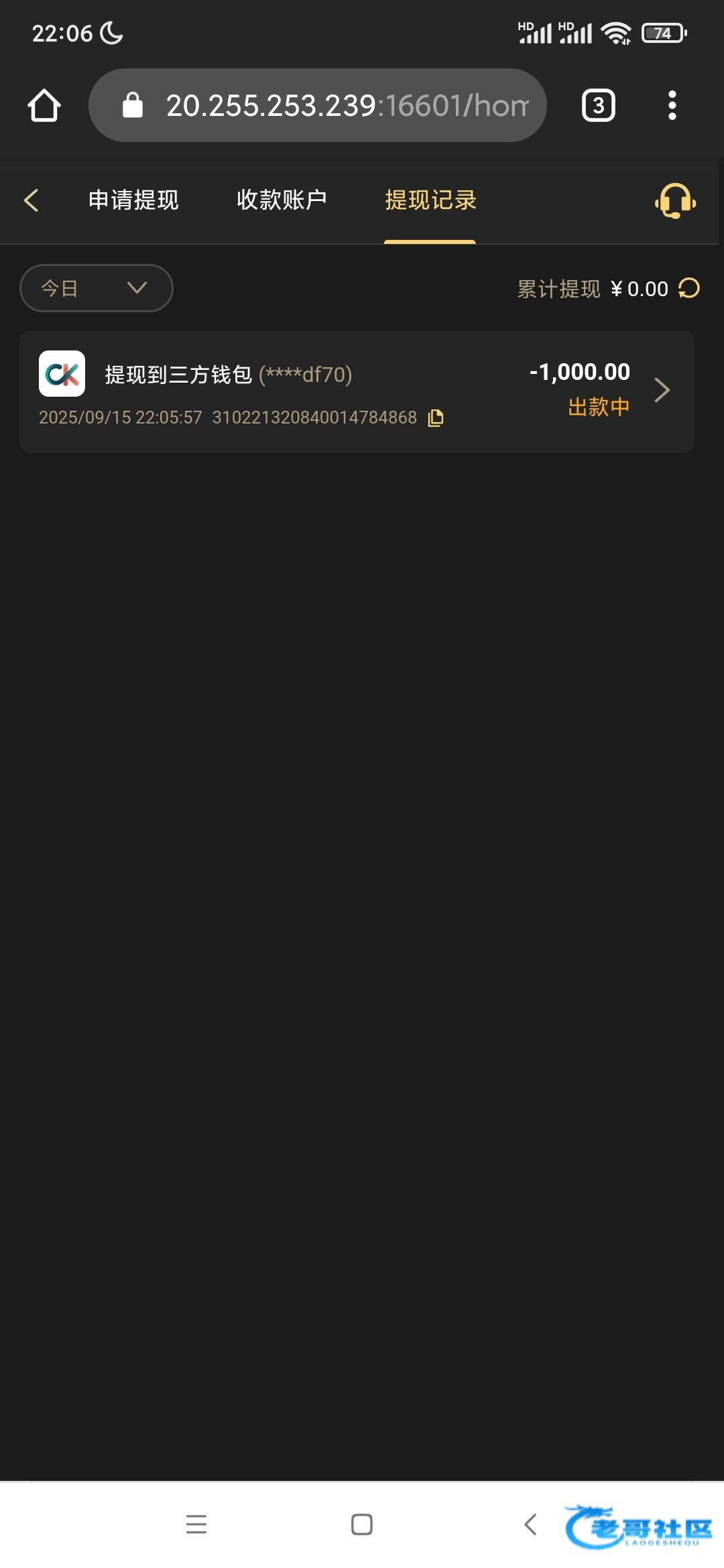Open the browser's home page
Screen dimensions: 724x1568
click(44, 106)
